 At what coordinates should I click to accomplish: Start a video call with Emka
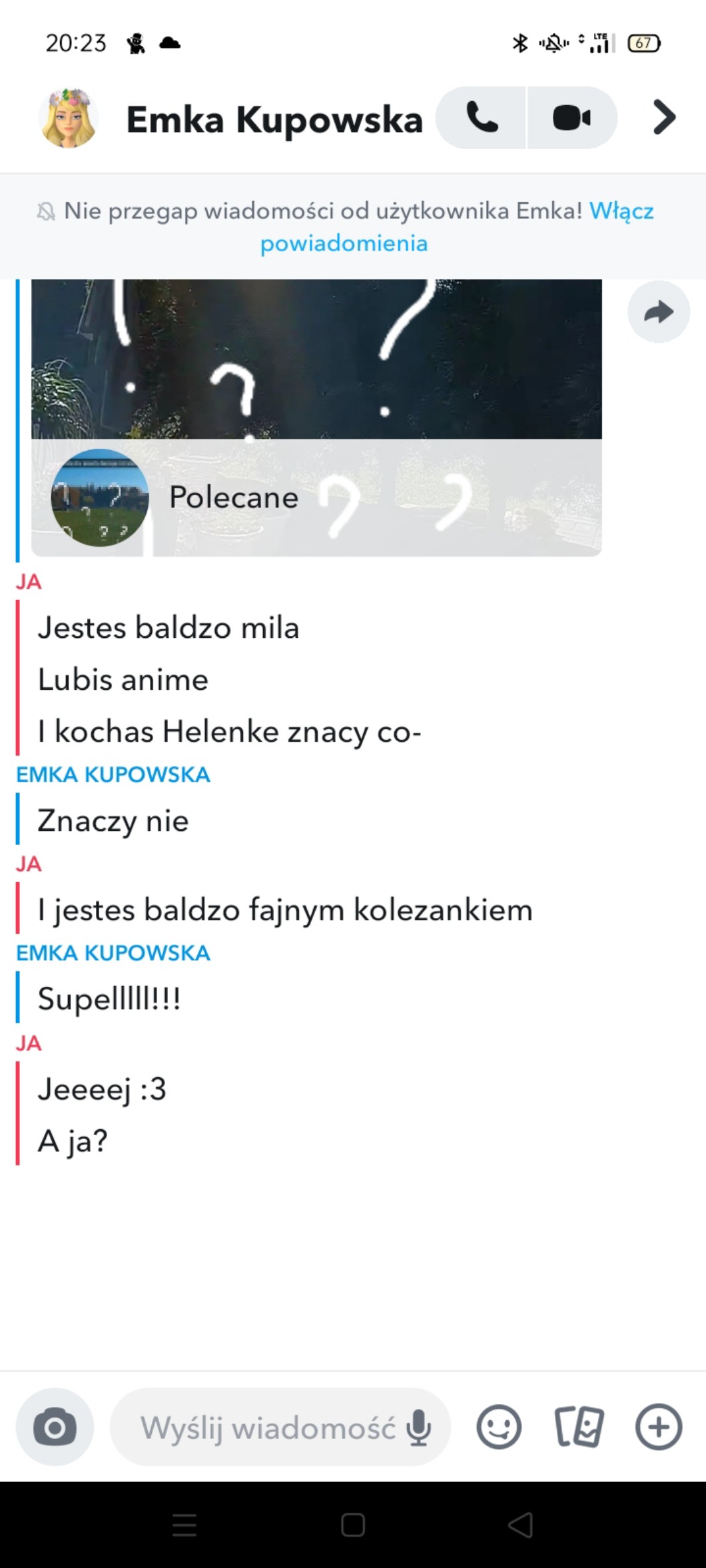click(571, 118)
